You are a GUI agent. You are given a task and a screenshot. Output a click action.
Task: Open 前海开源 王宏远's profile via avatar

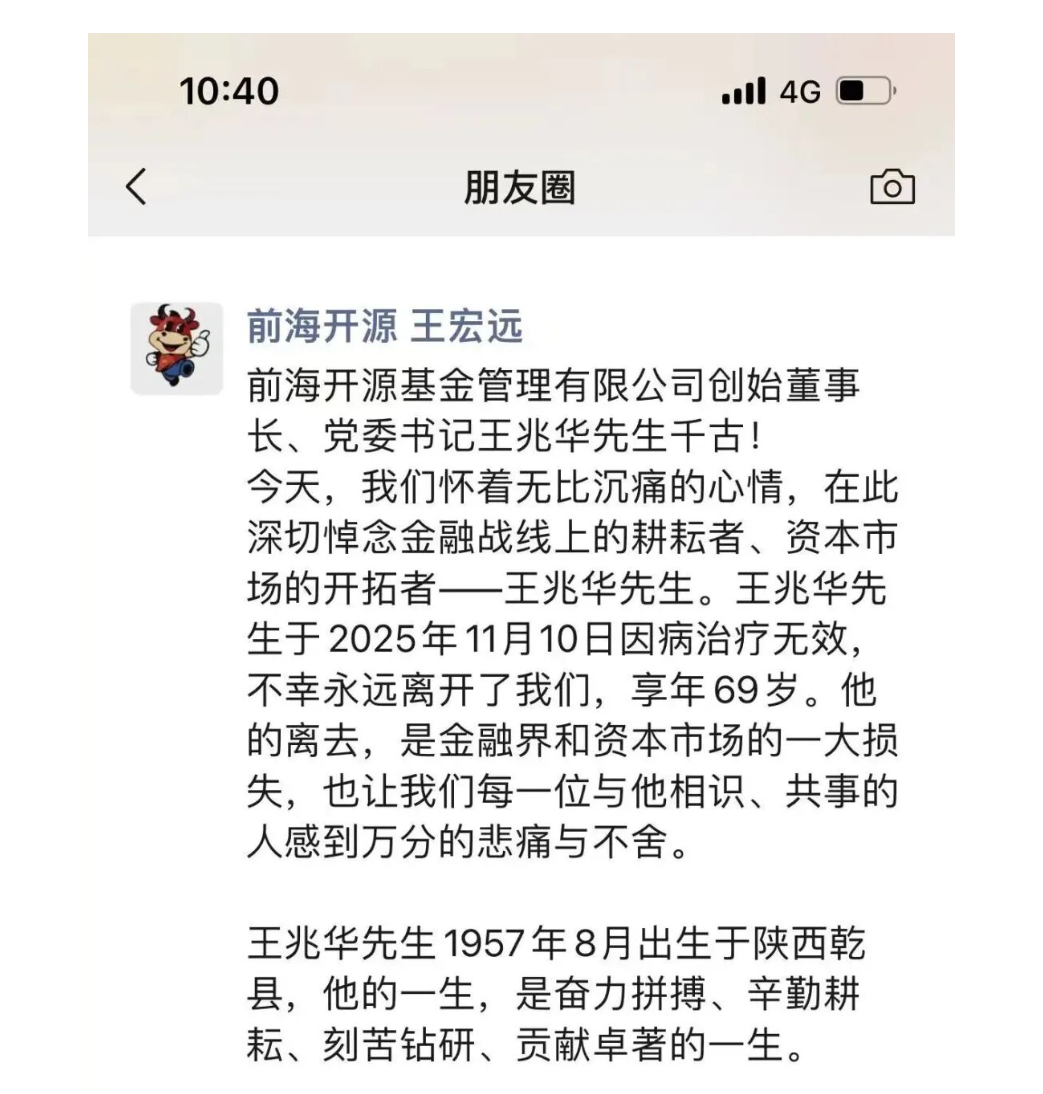click(177, 349)
